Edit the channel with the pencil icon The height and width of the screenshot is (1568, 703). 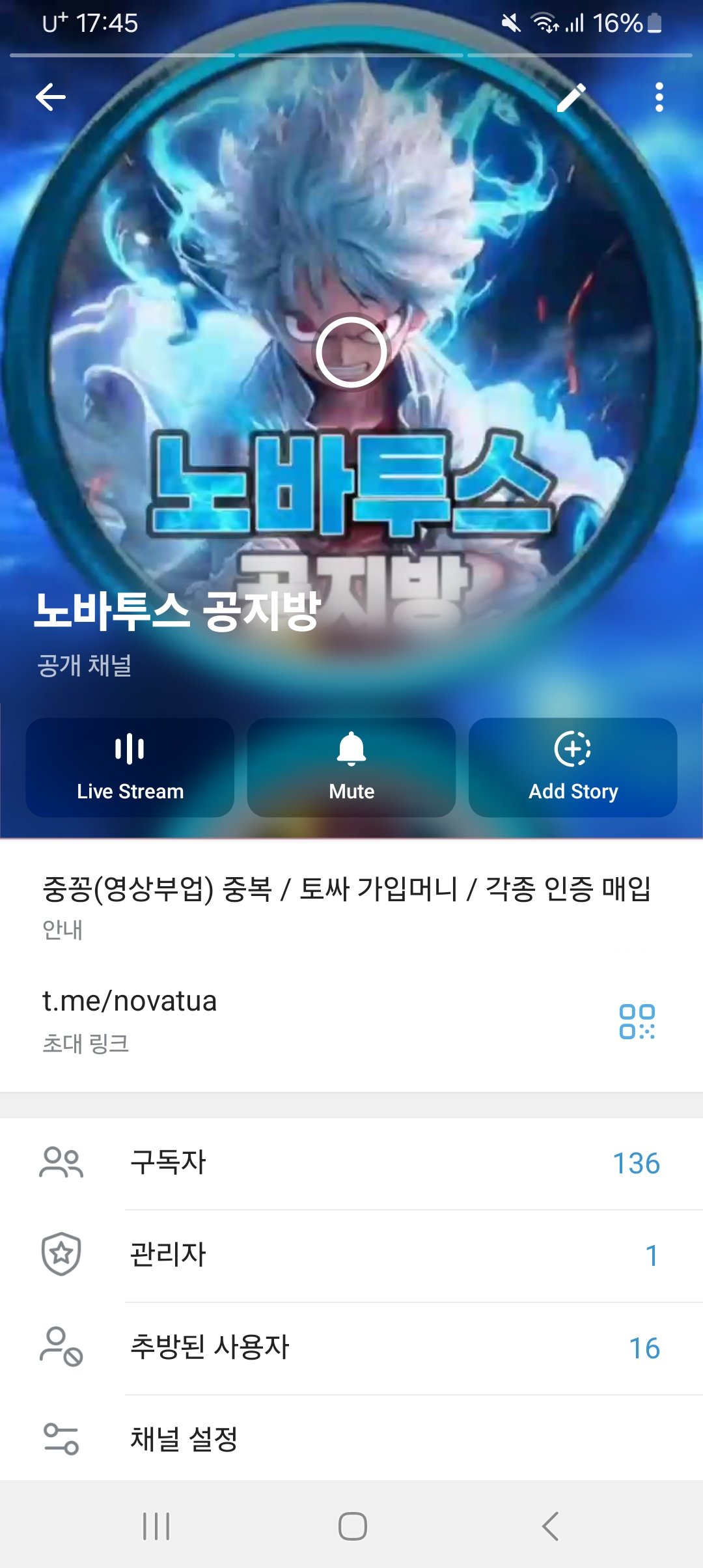(571, 98)
